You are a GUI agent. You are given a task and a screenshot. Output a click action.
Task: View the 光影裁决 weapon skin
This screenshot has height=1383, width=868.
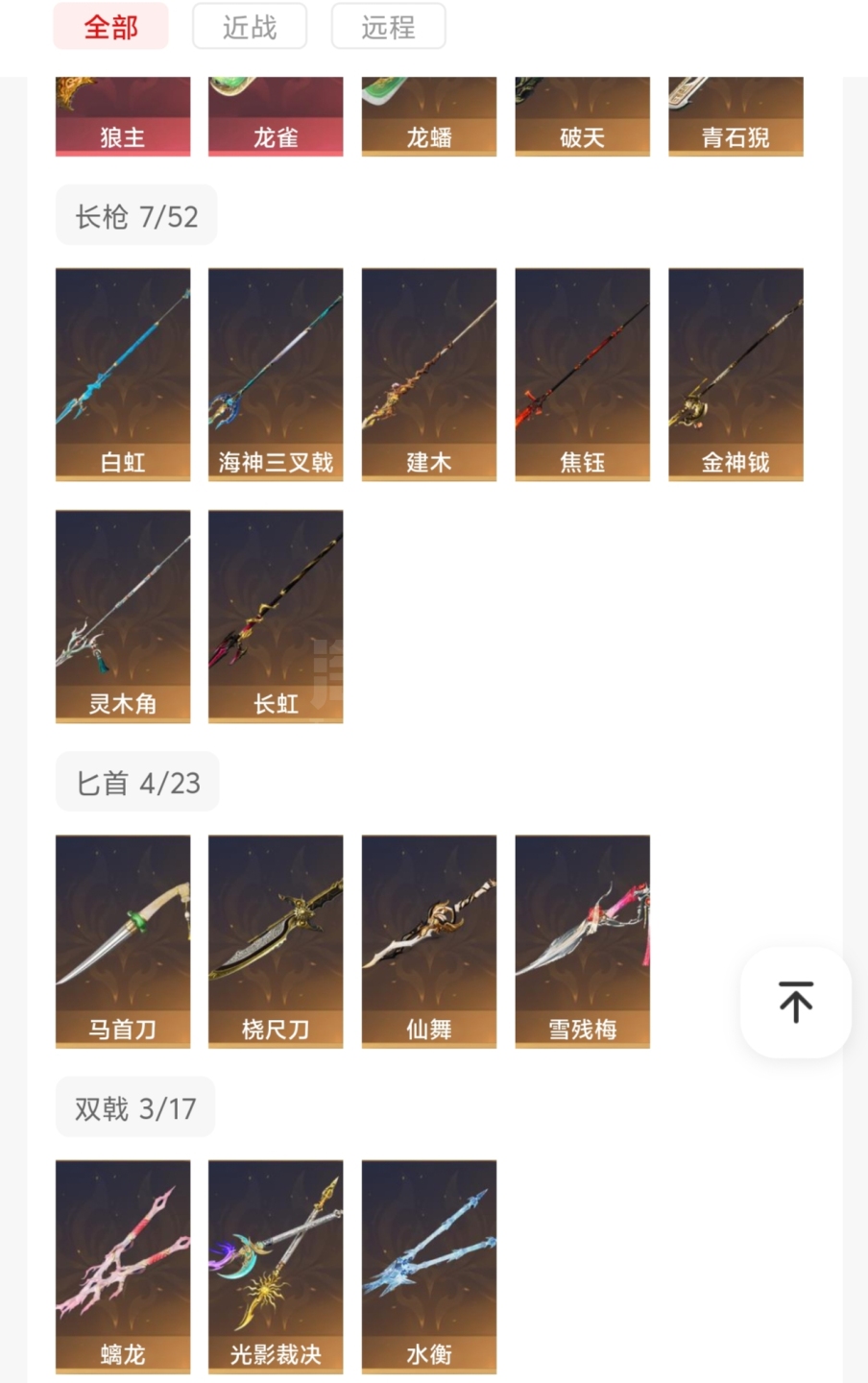pyautogui.click(x=276, y=1266)
